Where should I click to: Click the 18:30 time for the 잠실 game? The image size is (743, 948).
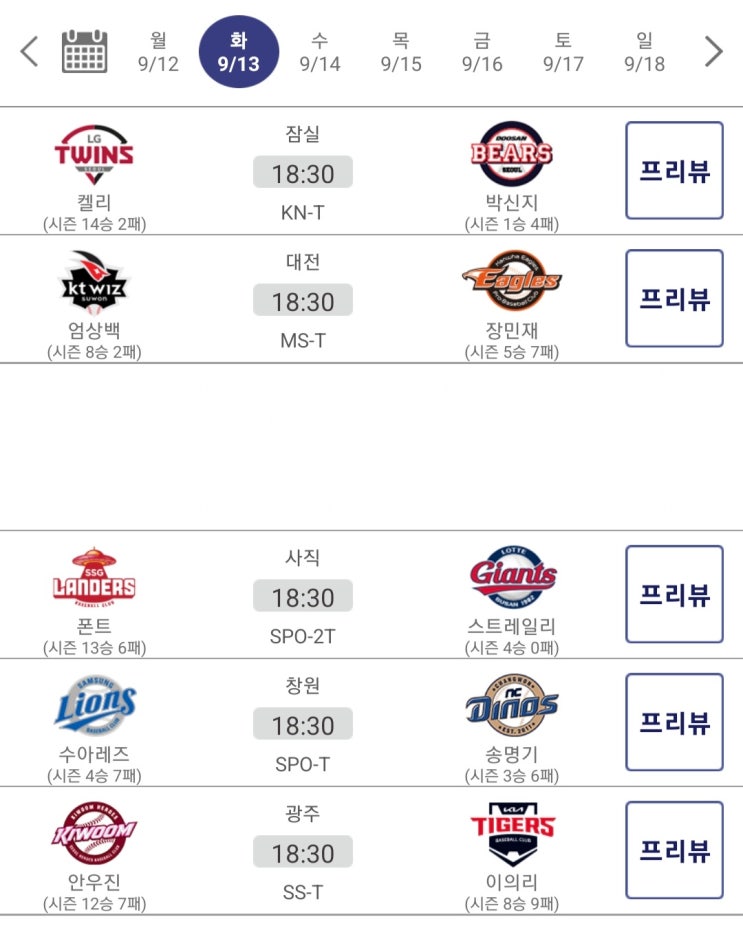303,174
